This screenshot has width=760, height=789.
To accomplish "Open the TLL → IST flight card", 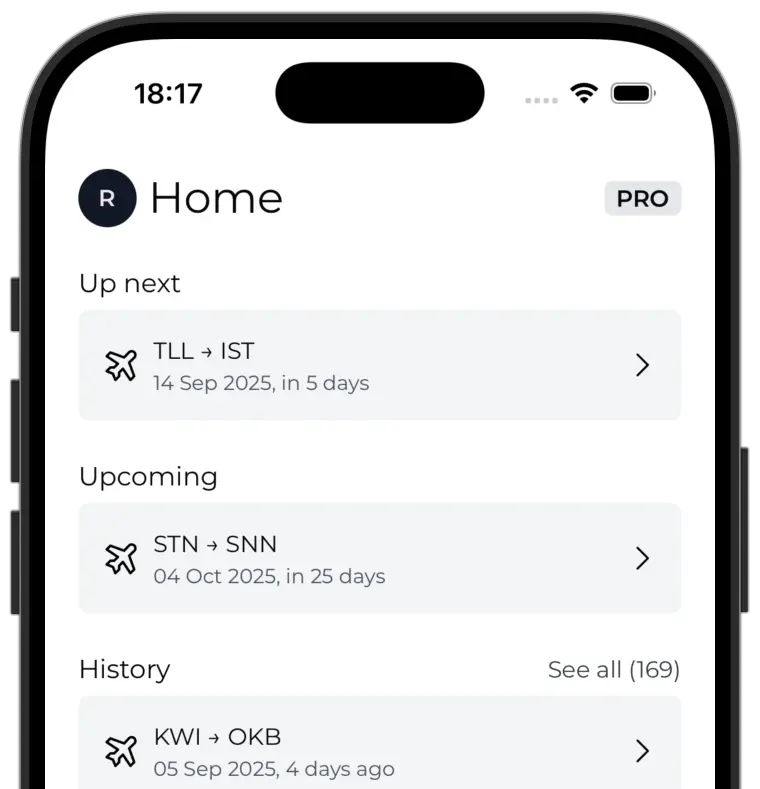I will click(380, 365).
